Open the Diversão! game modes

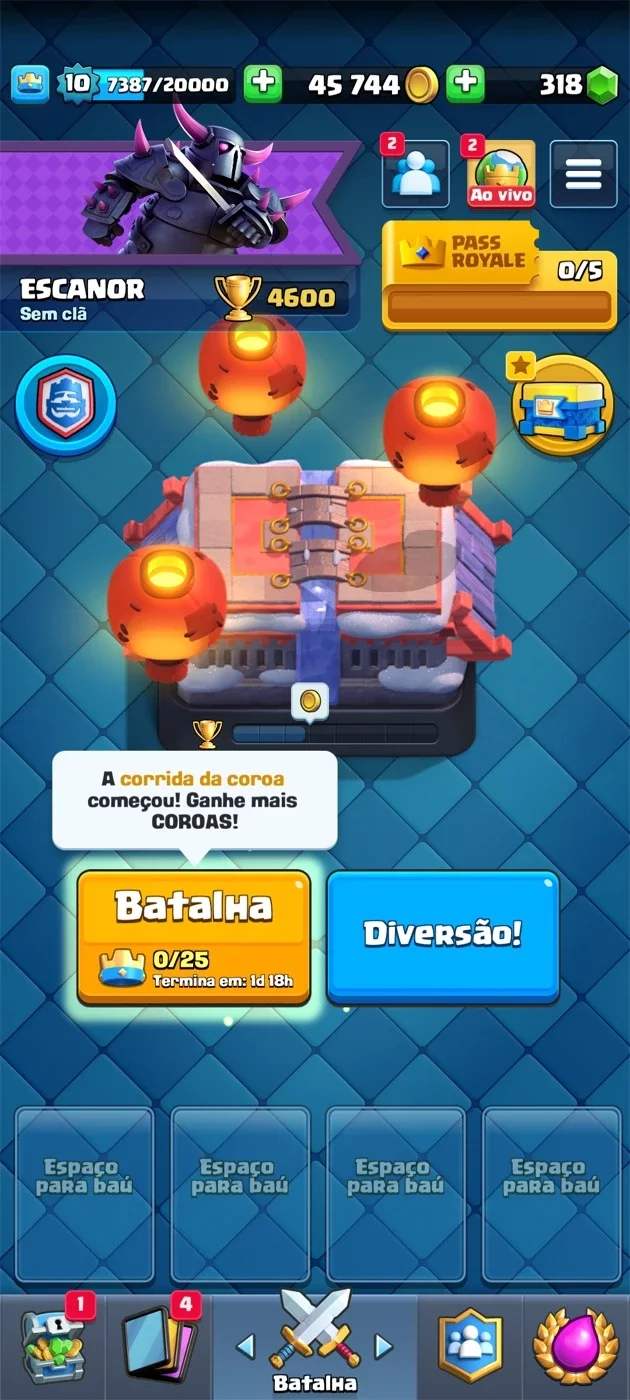tap(442, 936)
